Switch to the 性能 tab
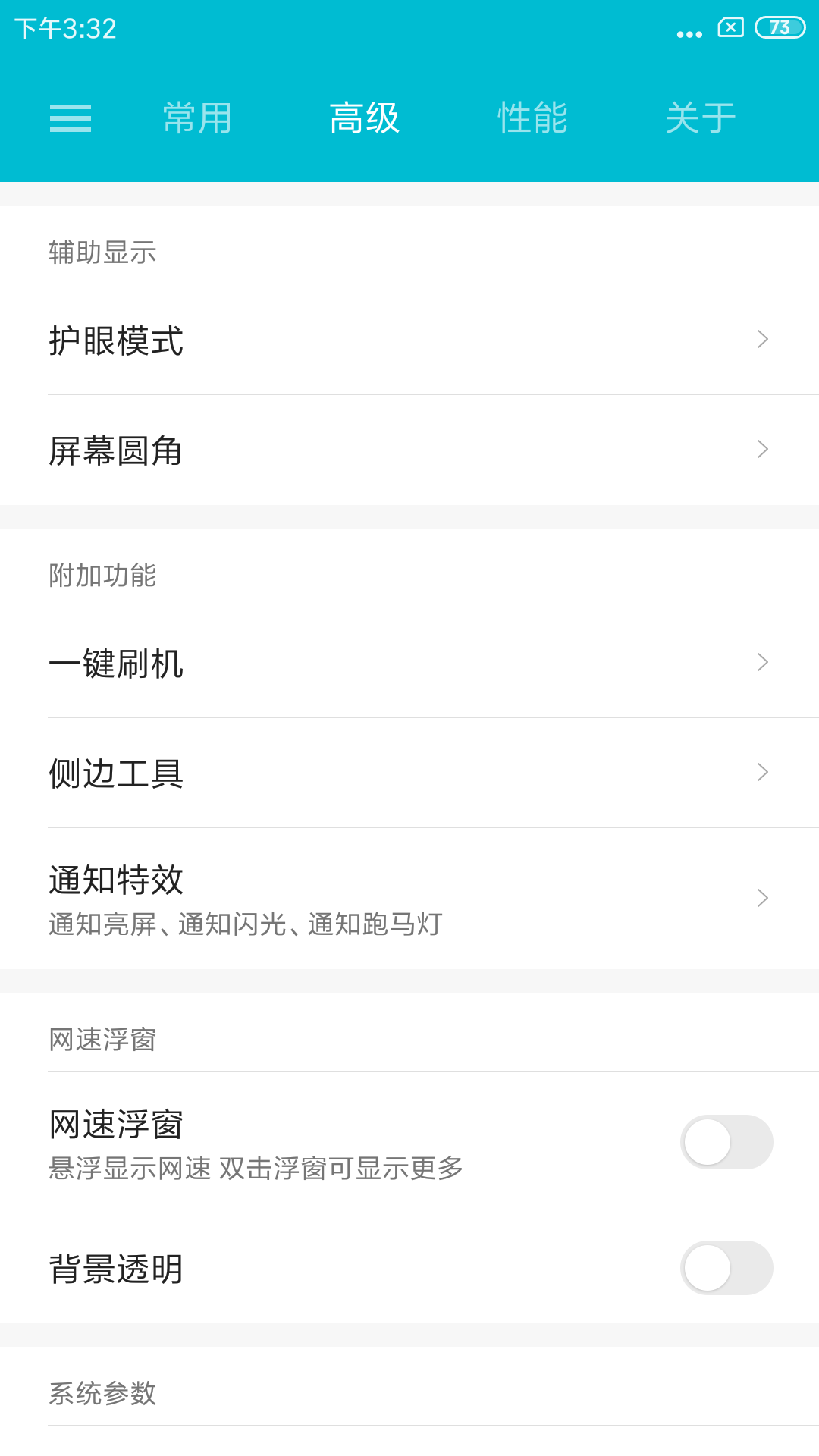This screenshot has width=819, height=1456. [532, 118]
